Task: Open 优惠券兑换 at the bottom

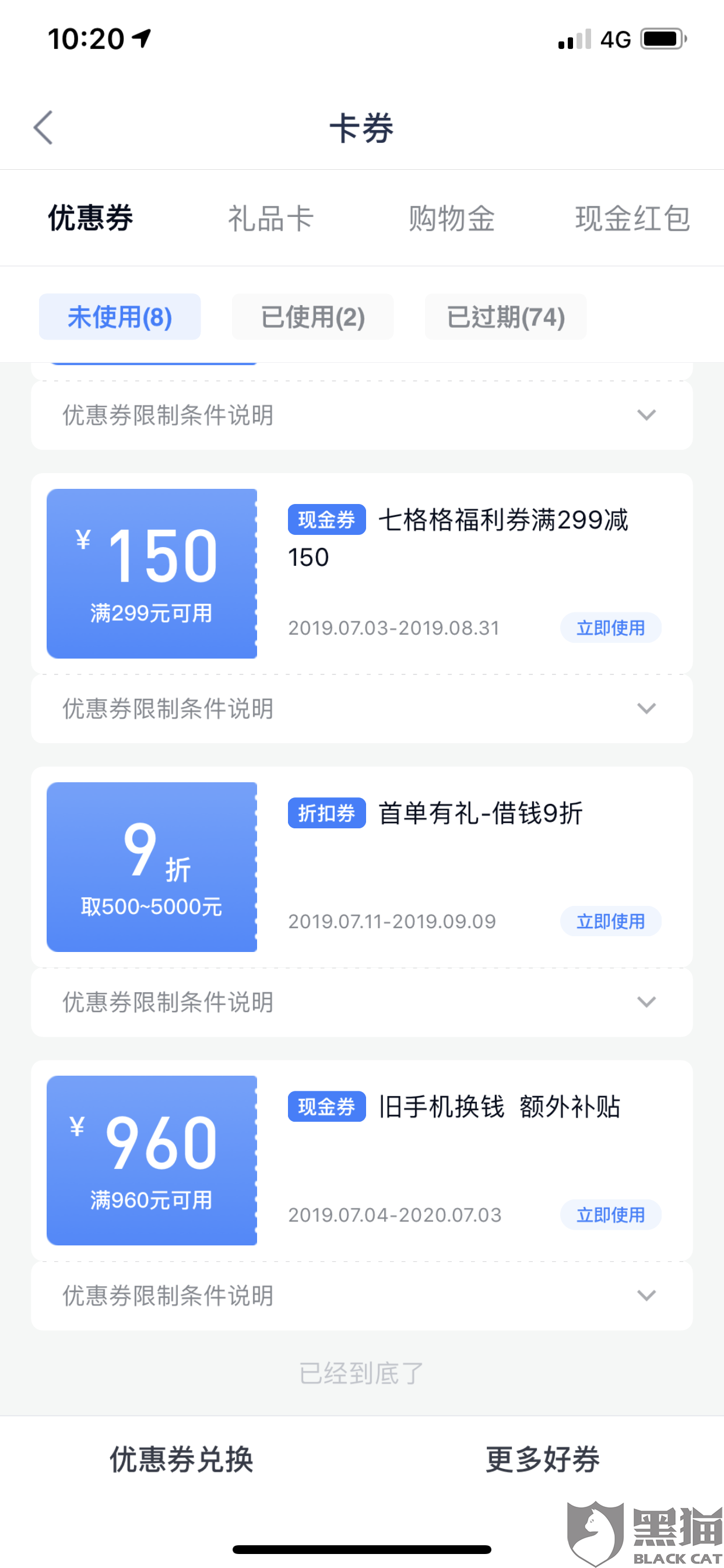Action: pyautogui.click(x=181, y=1459)
